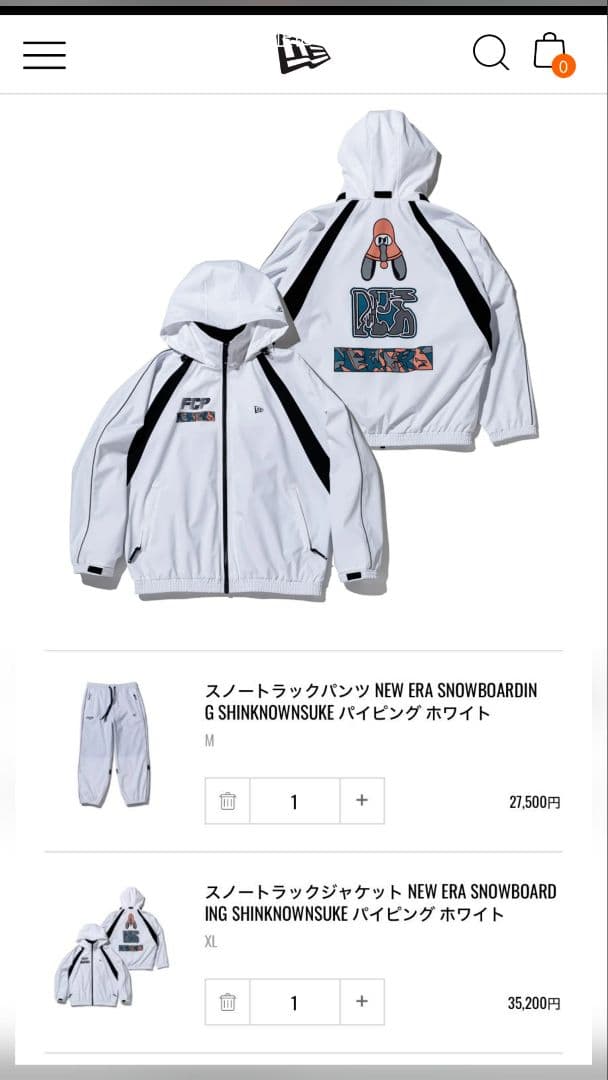
Task: Remove the snow track jacket from cart
Action: [x=228, y=1002]
